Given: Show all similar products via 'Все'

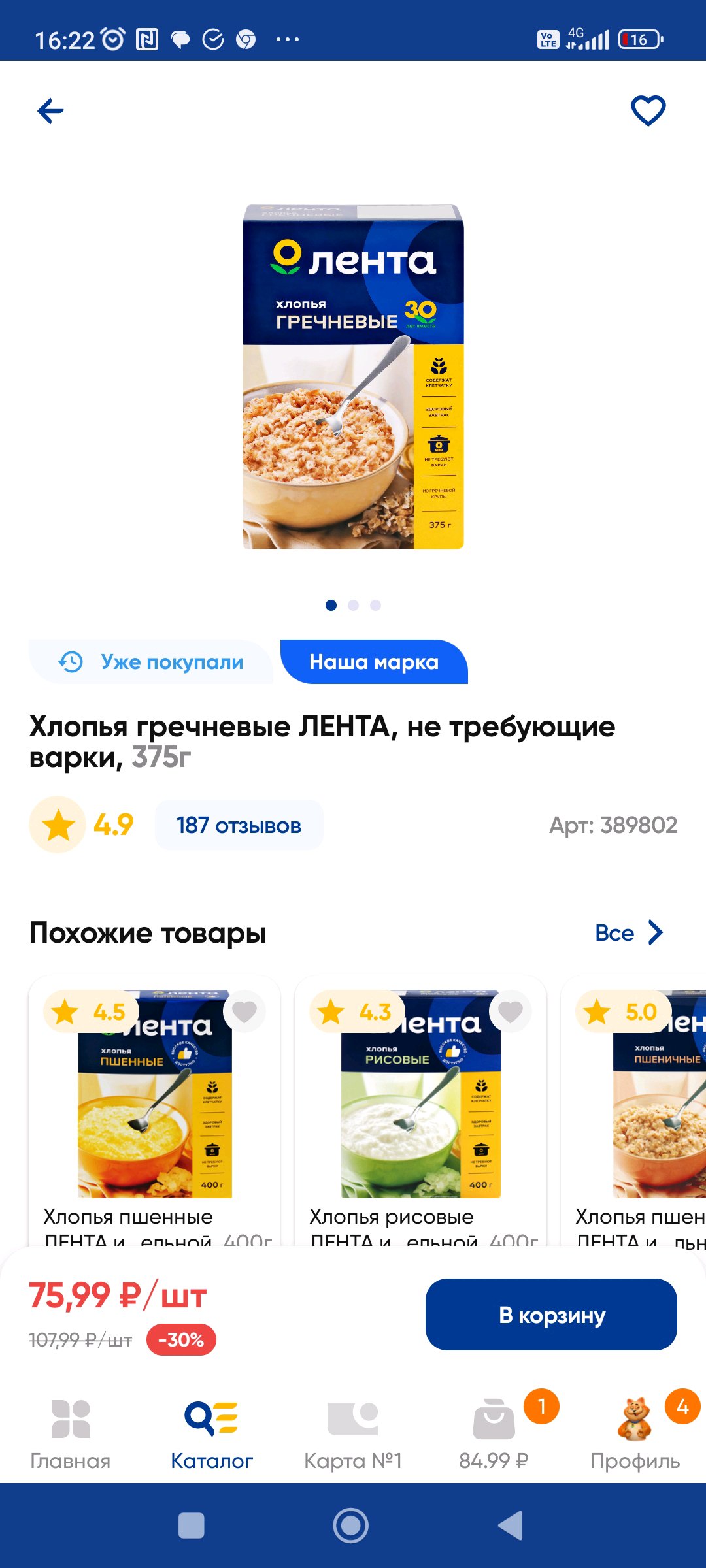Looking at the screenshot, I should (x=629, y=932).
